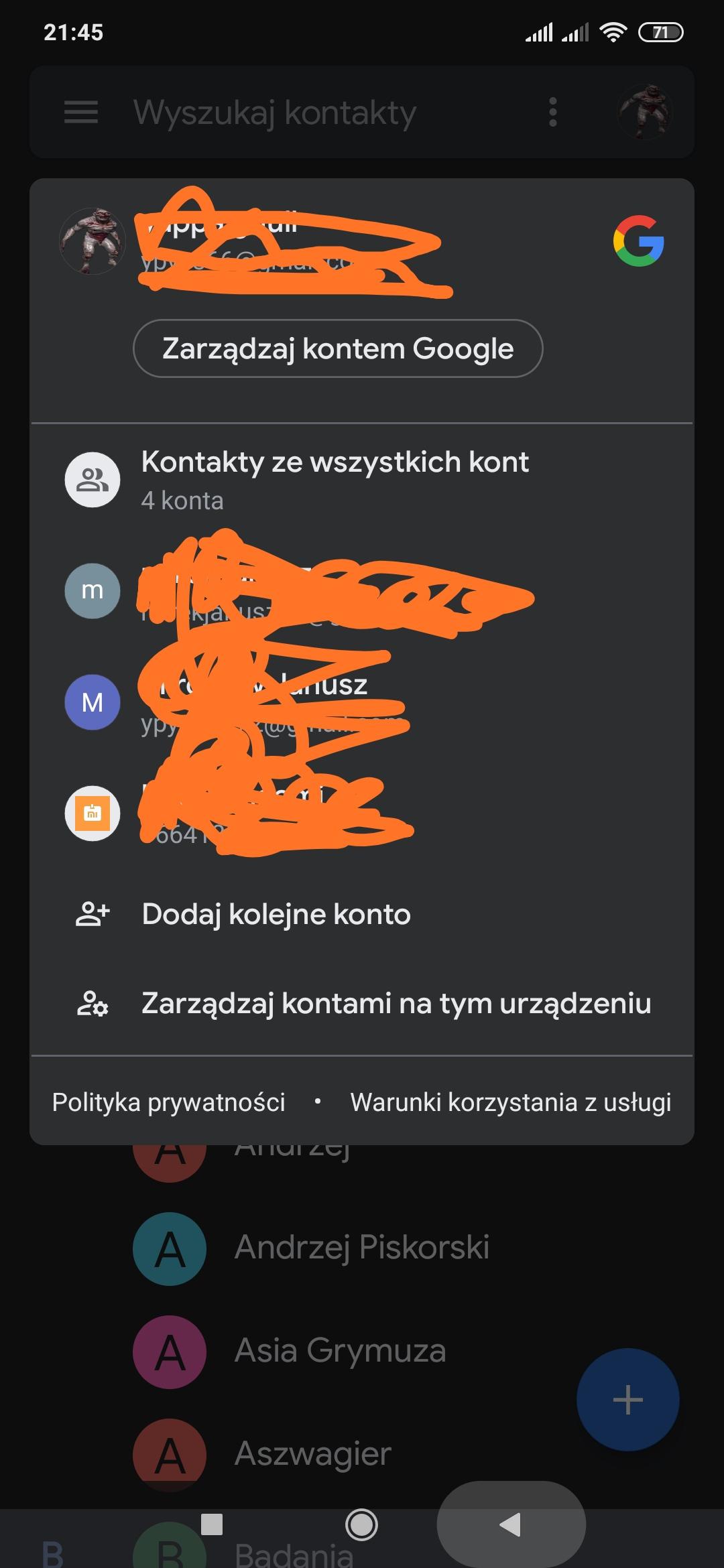
Task: Open Polityka prywatności link
Action: 169,1102
